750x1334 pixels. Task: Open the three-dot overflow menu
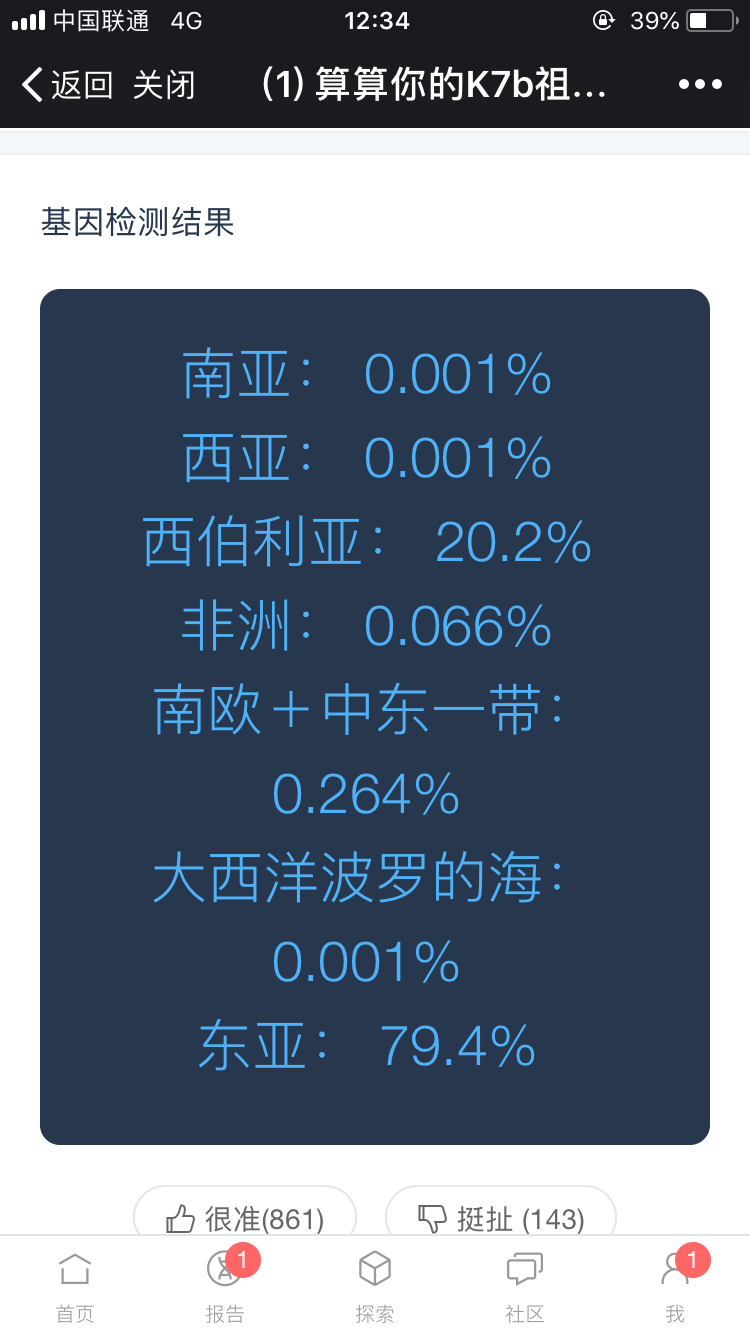[700, 85]
